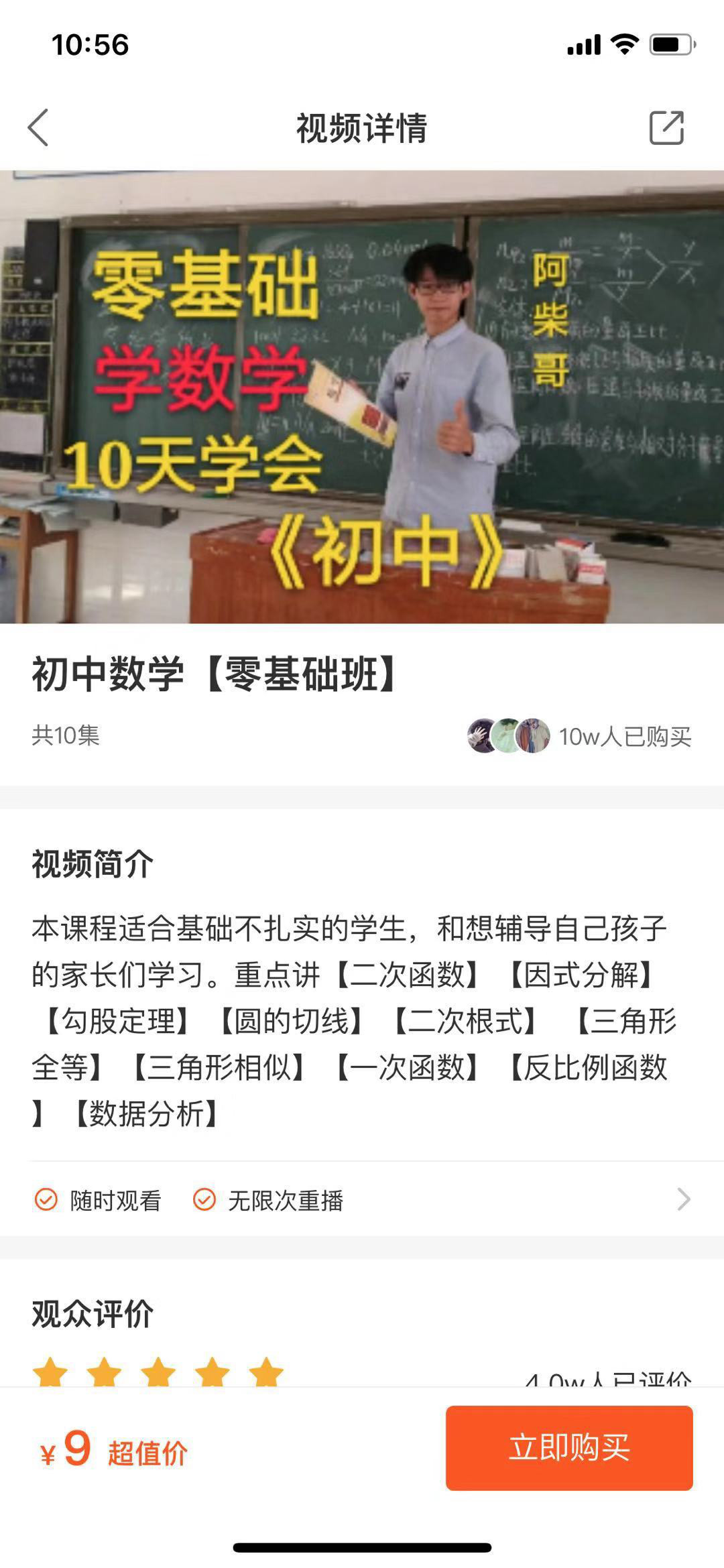Go back from video details
Screen dimensions: 724x1568
38,127
